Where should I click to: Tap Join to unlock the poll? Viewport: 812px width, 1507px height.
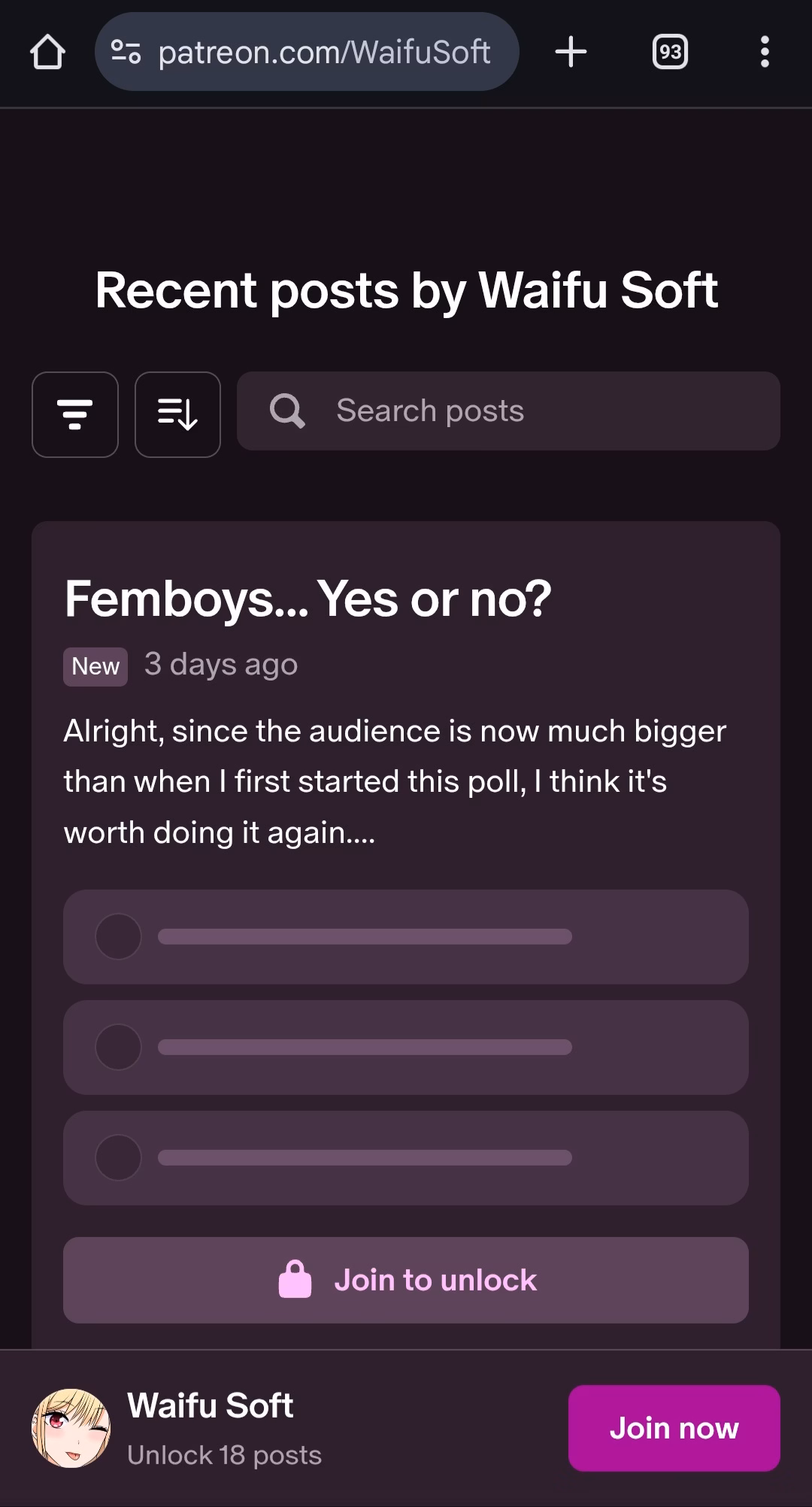tap(406, 1280)
